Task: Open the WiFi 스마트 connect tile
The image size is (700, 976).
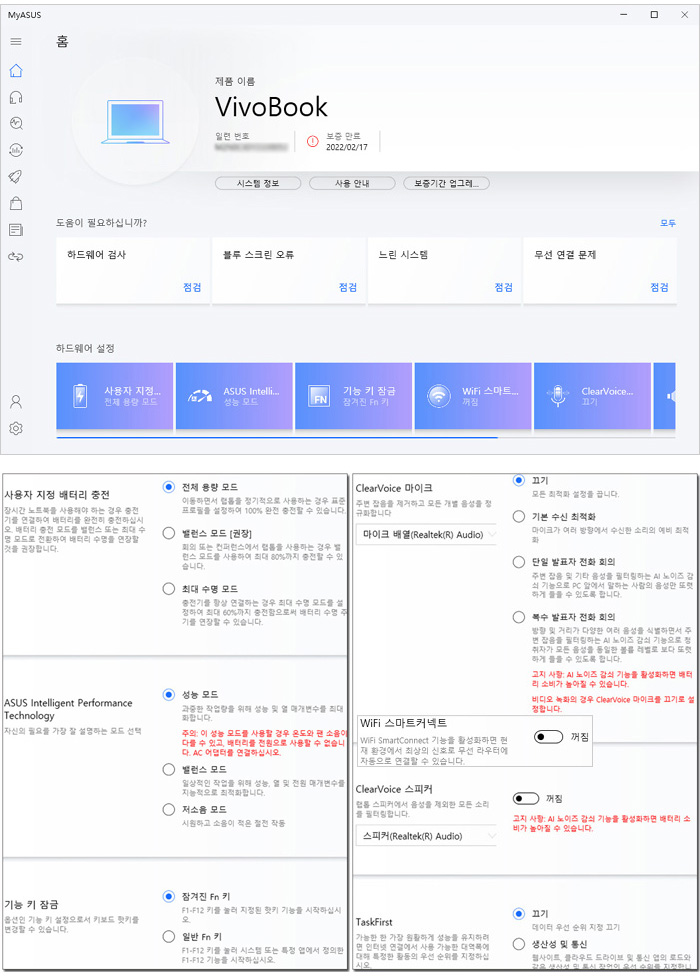Action: [472, 396]
